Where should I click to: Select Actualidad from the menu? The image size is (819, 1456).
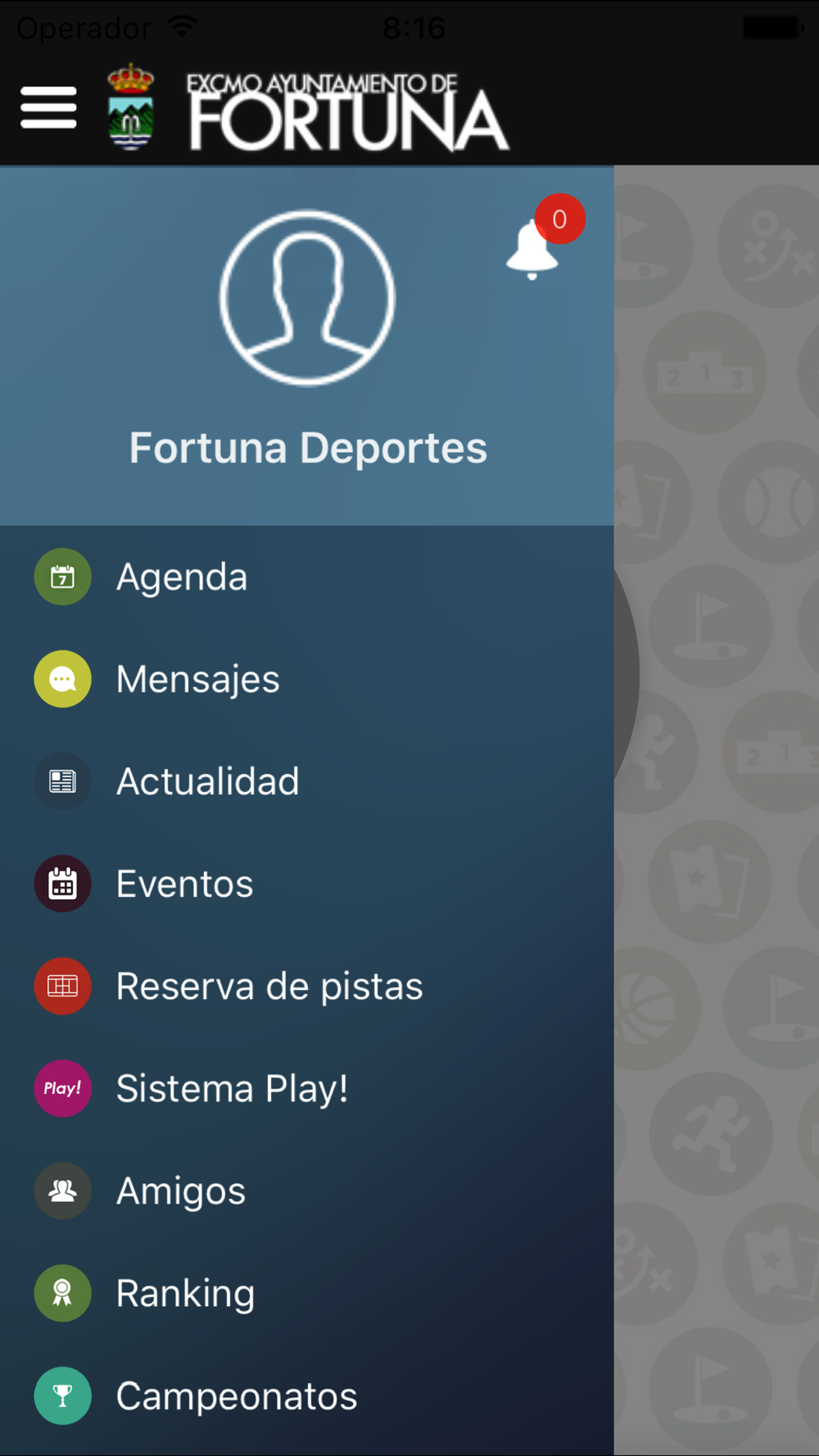click(207, 782)
